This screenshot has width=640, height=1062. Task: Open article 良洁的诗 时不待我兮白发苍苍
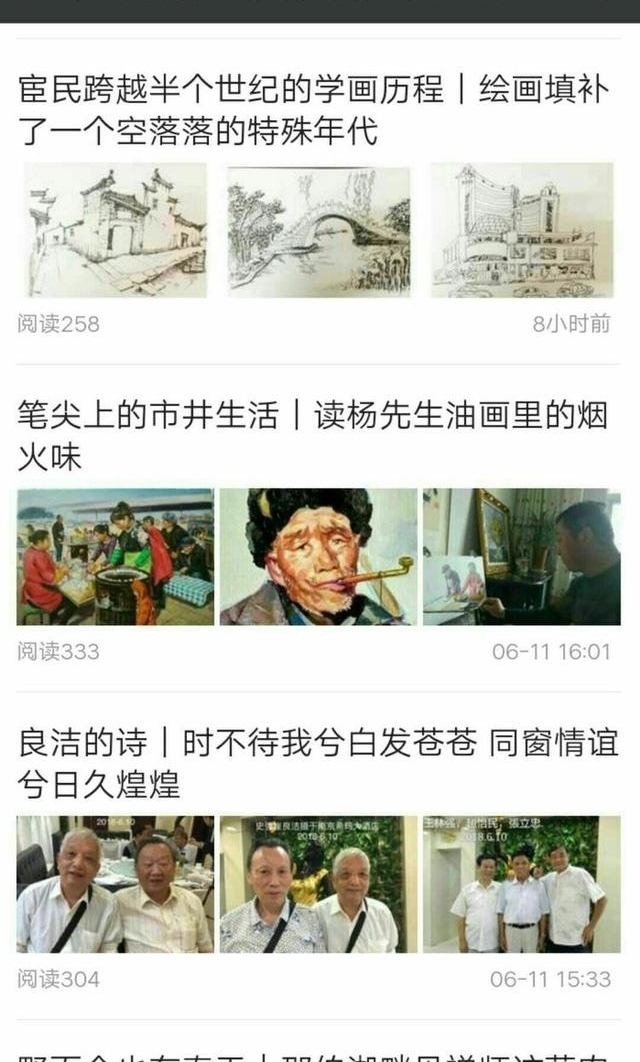318,763
